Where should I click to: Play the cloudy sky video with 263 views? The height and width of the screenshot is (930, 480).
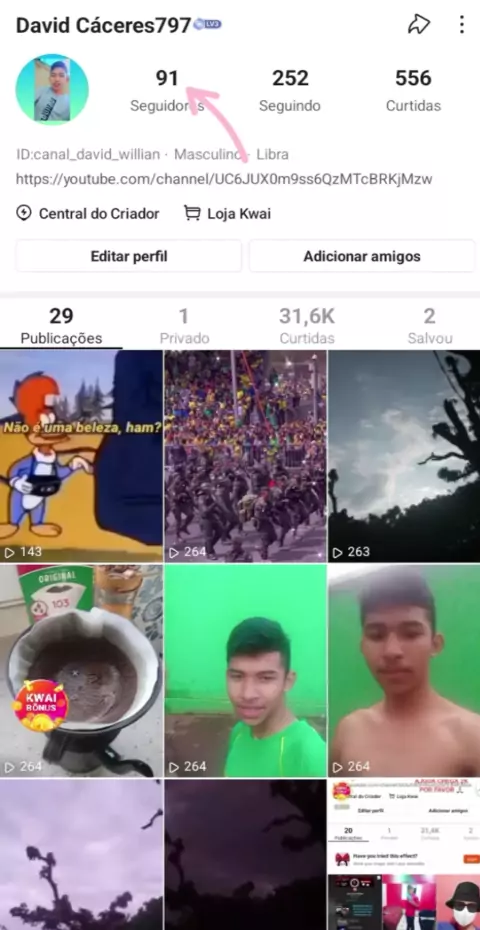click(x=404, y=456)
